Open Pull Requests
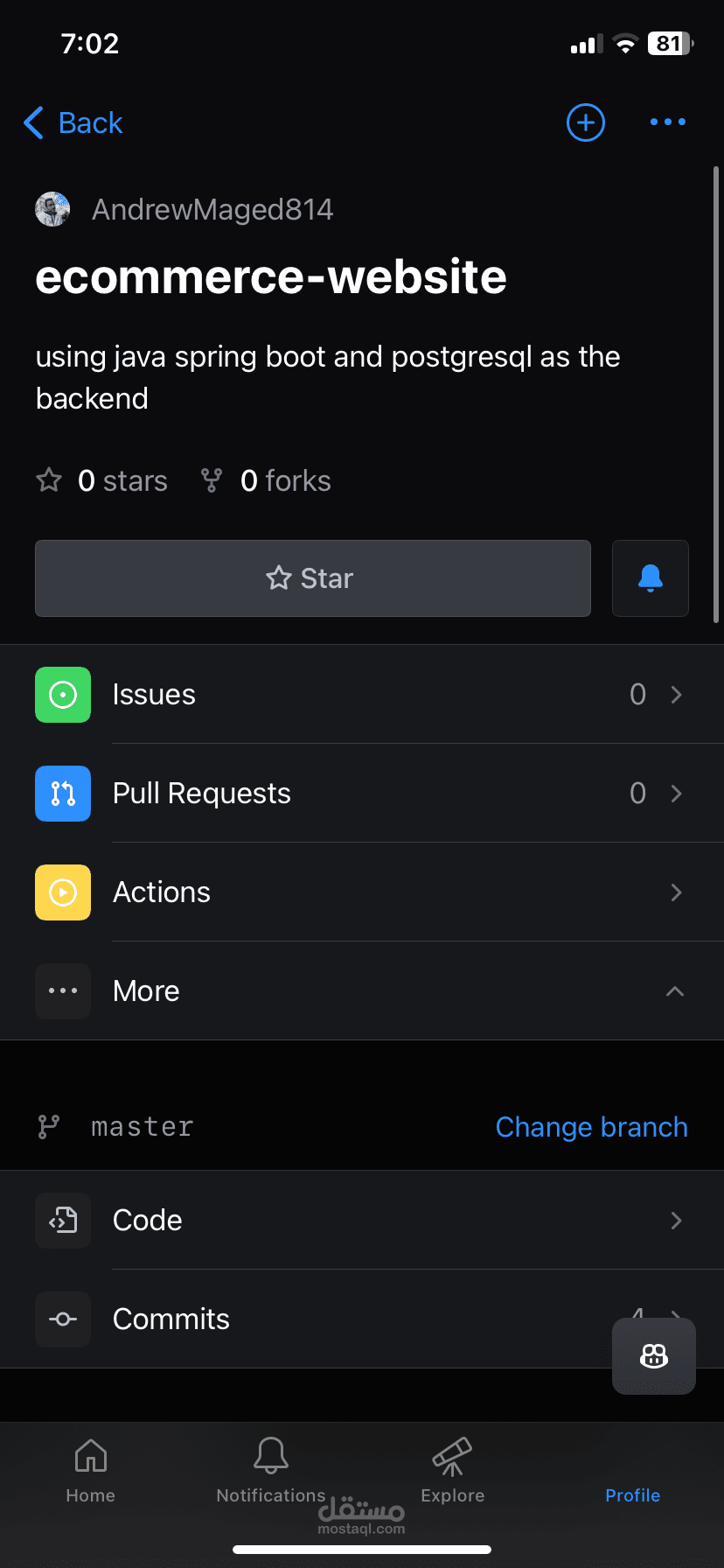The height and width of the screenshot is (1568, 724). [x=362, y=794]
